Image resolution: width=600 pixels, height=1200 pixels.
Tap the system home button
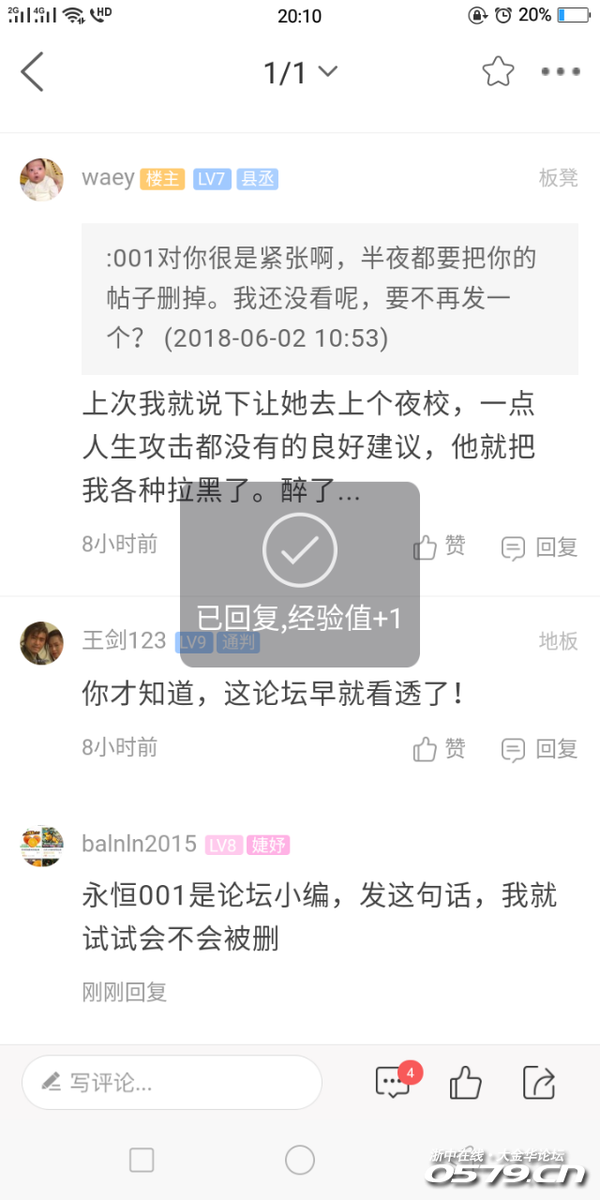click(300, 1160)
